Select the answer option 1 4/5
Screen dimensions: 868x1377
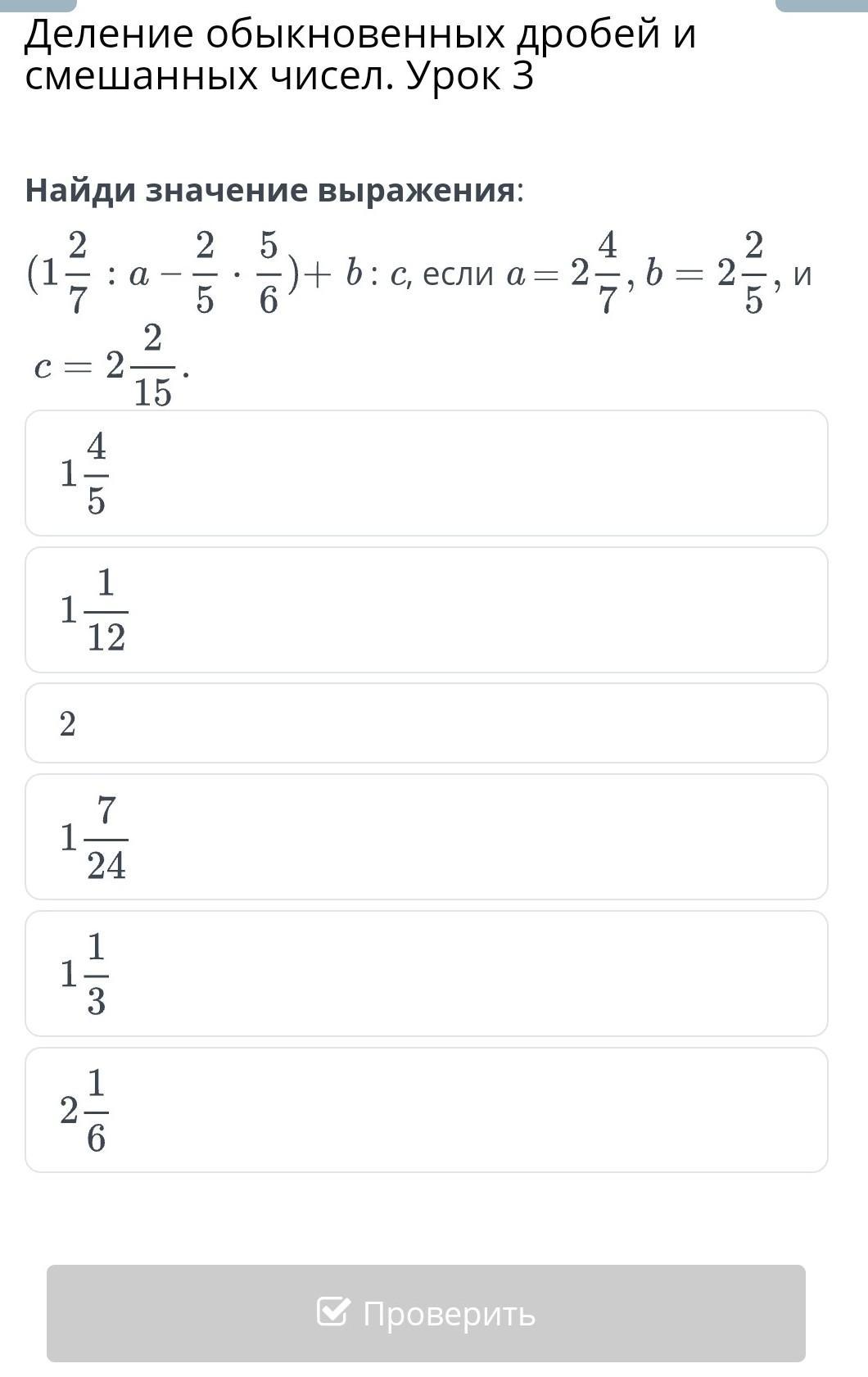[426, 473]
